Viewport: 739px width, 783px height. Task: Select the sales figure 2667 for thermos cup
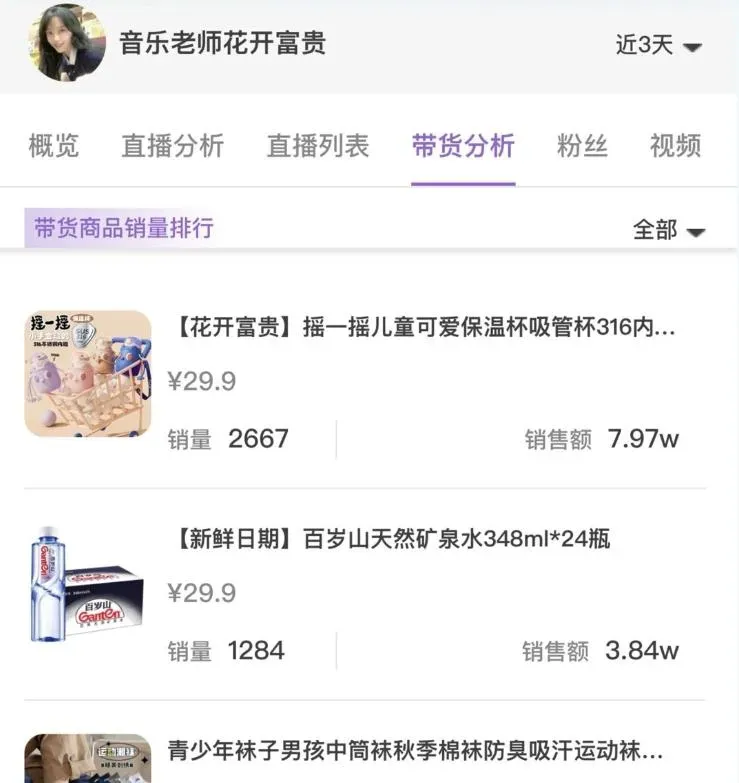[257, 438]
